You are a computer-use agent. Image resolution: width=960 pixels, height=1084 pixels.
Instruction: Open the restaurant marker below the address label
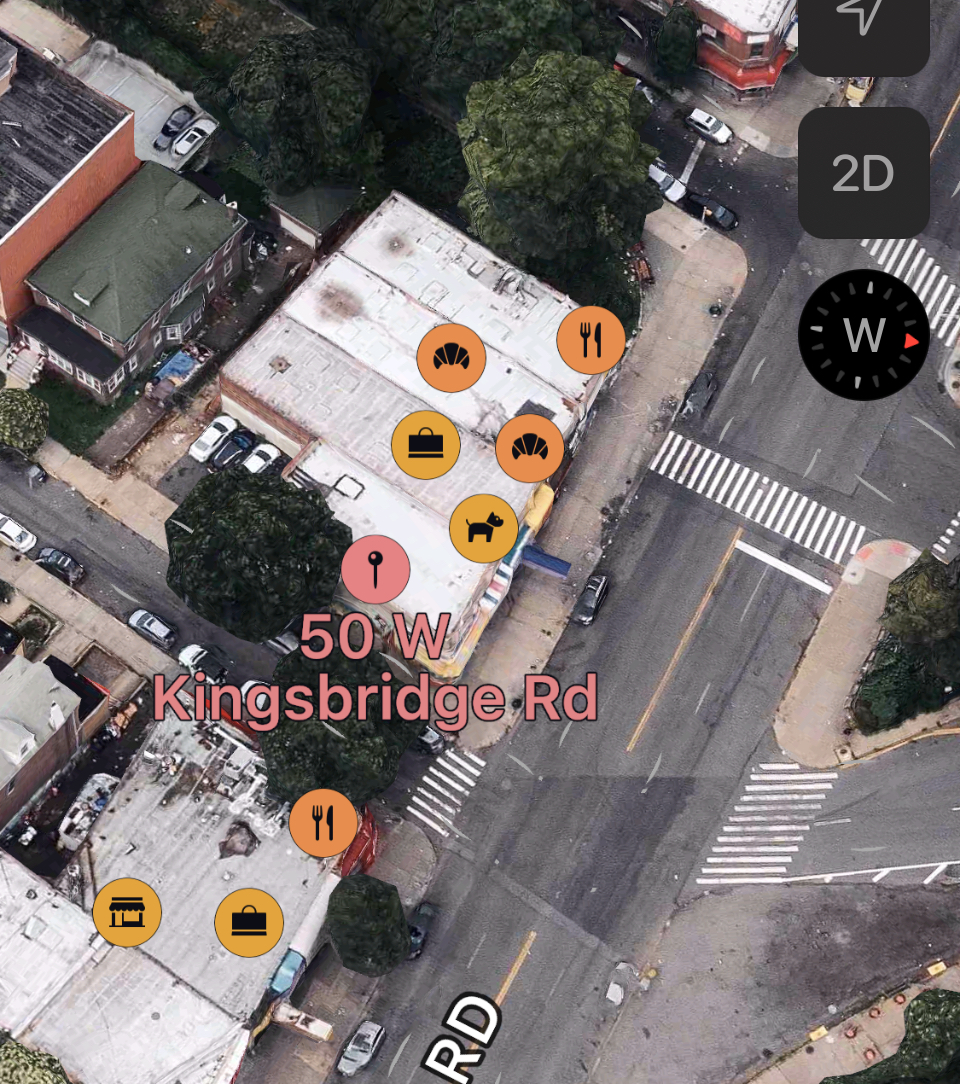click(x=323, y=823)
